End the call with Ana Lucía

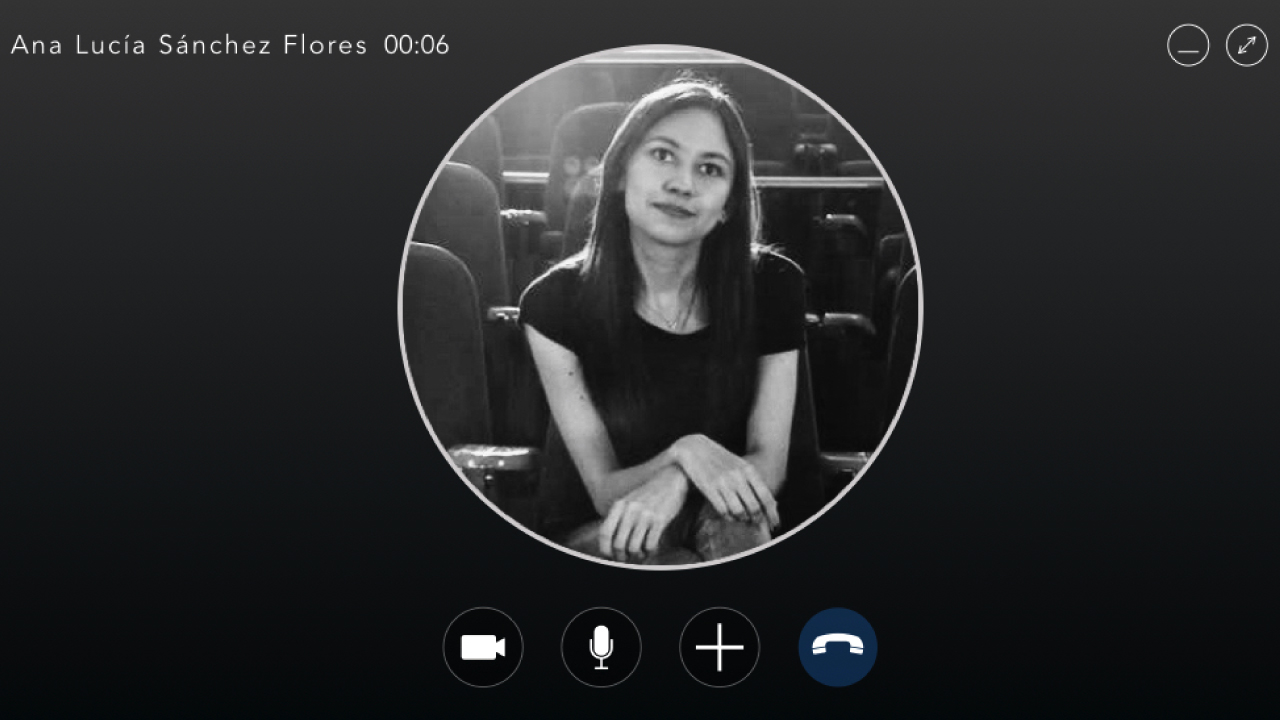tap(837, 648)
